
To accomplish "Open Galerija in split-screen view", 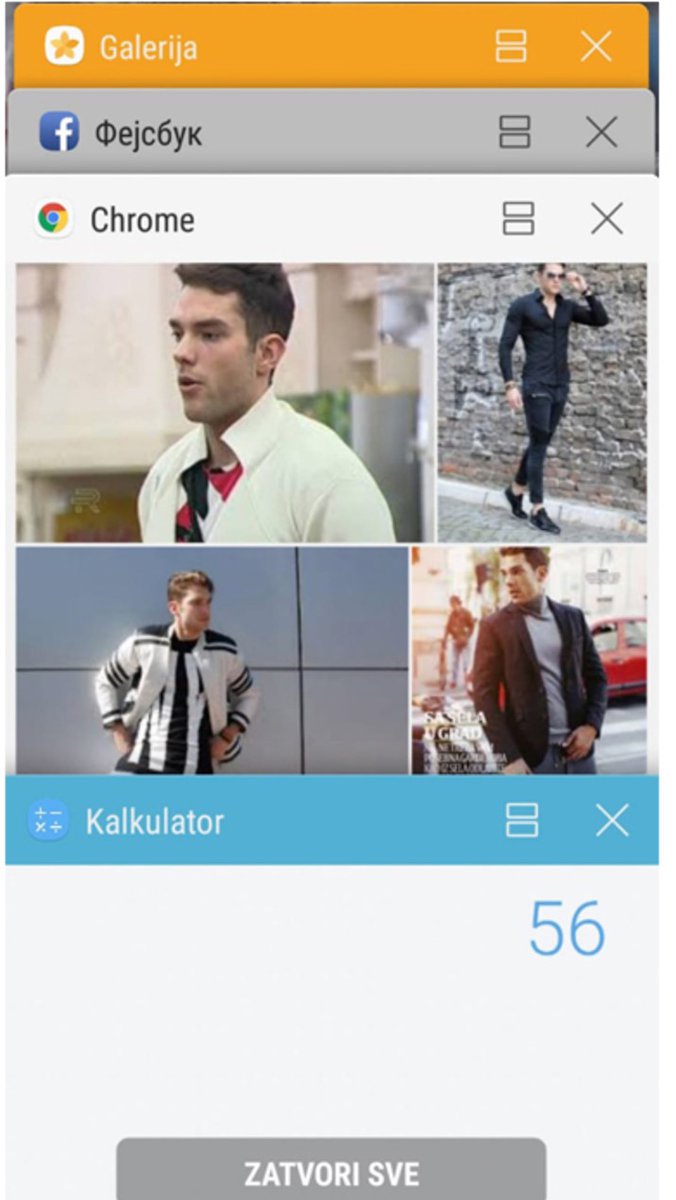I will (x=511, y=46).
